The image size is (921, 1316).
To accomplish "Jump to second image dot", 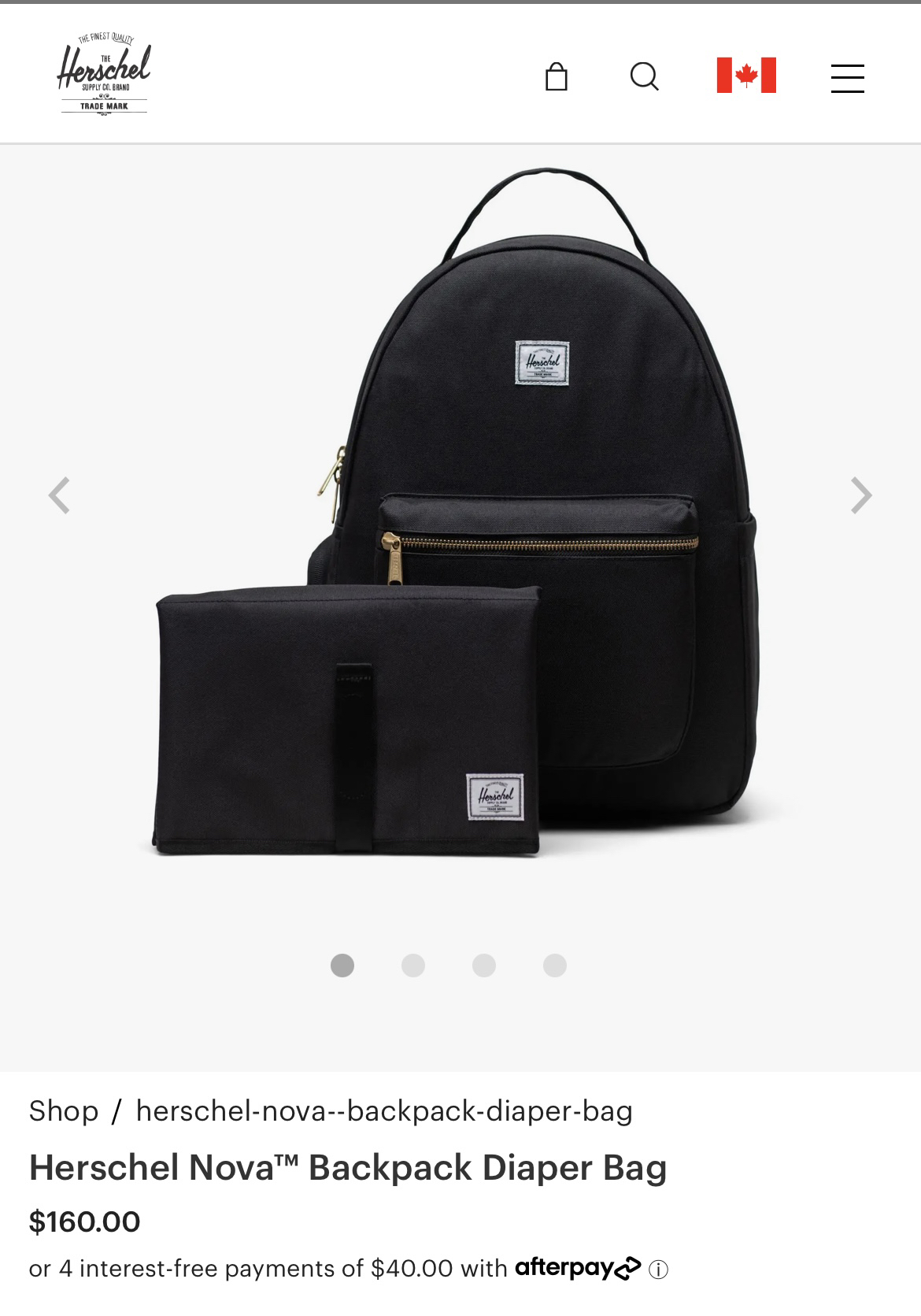I will click(x=413, y=966).
